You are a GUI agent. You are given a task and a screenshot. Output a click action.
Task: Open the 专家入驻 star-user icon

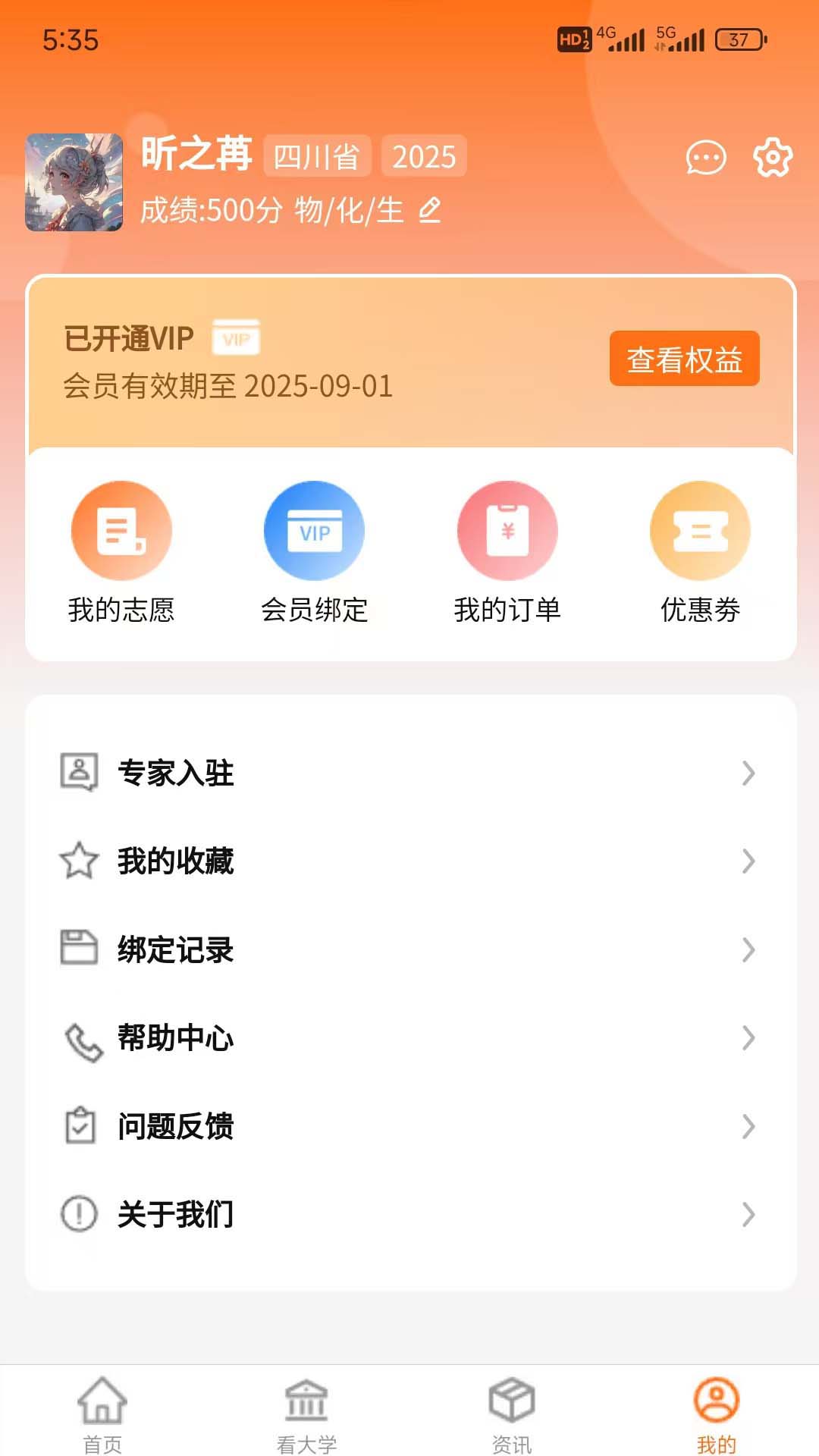coord(78,772)
